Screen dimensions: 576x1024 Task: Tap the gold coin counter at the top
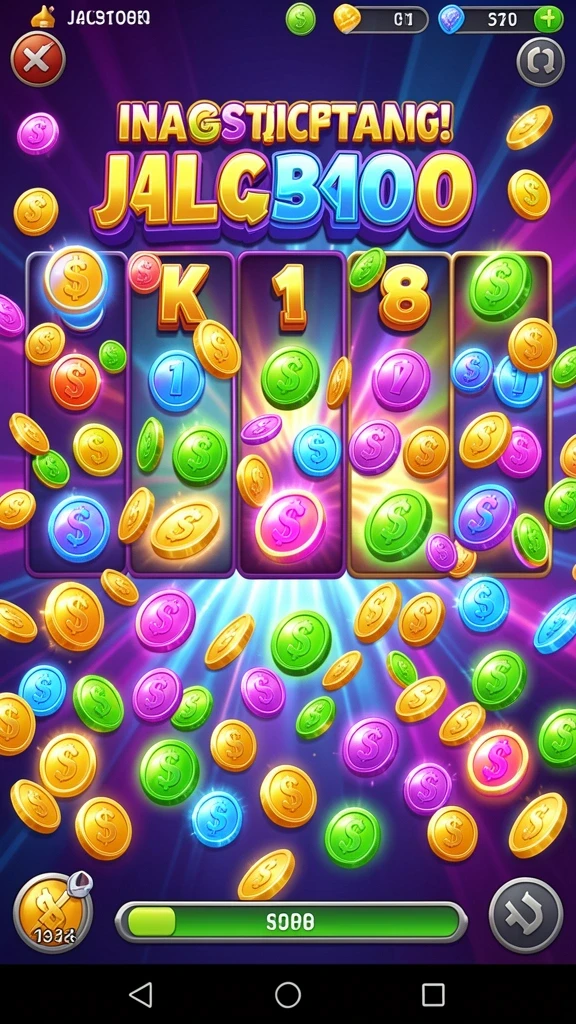[381, 20]
